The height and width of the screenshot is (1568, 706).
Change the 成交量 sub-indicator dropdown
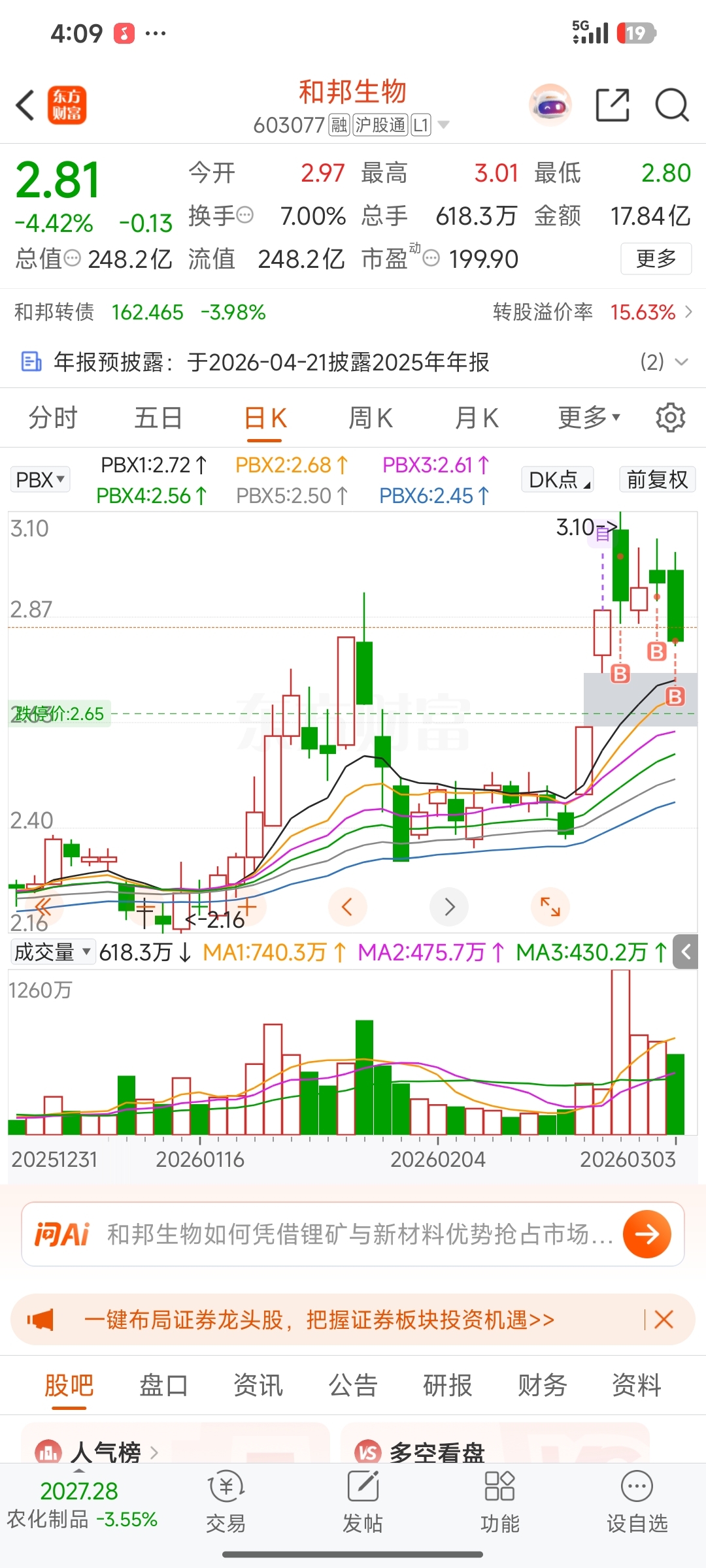(x=52, y=953)
